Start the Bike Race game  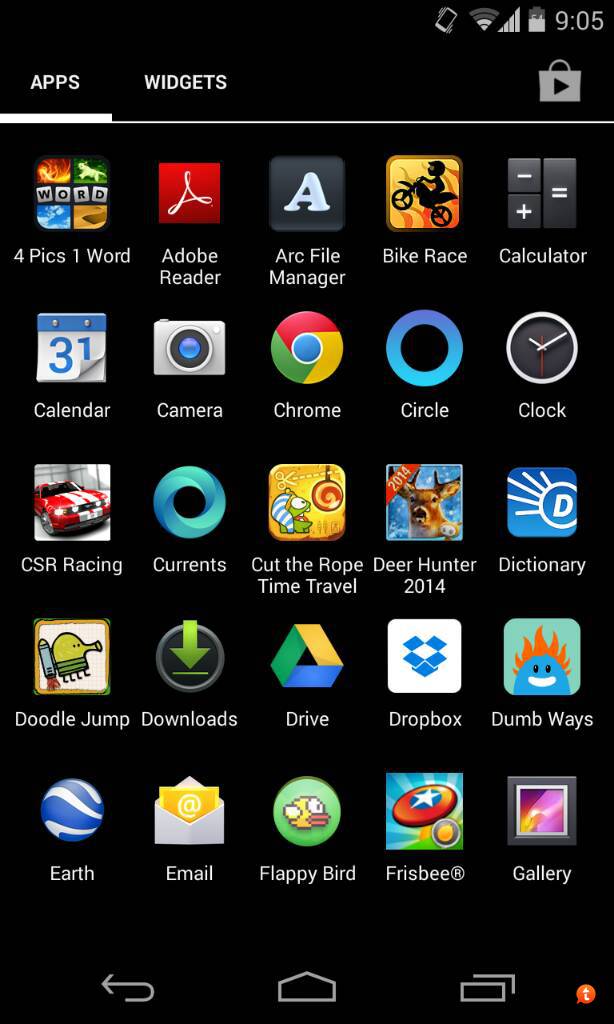424,194
